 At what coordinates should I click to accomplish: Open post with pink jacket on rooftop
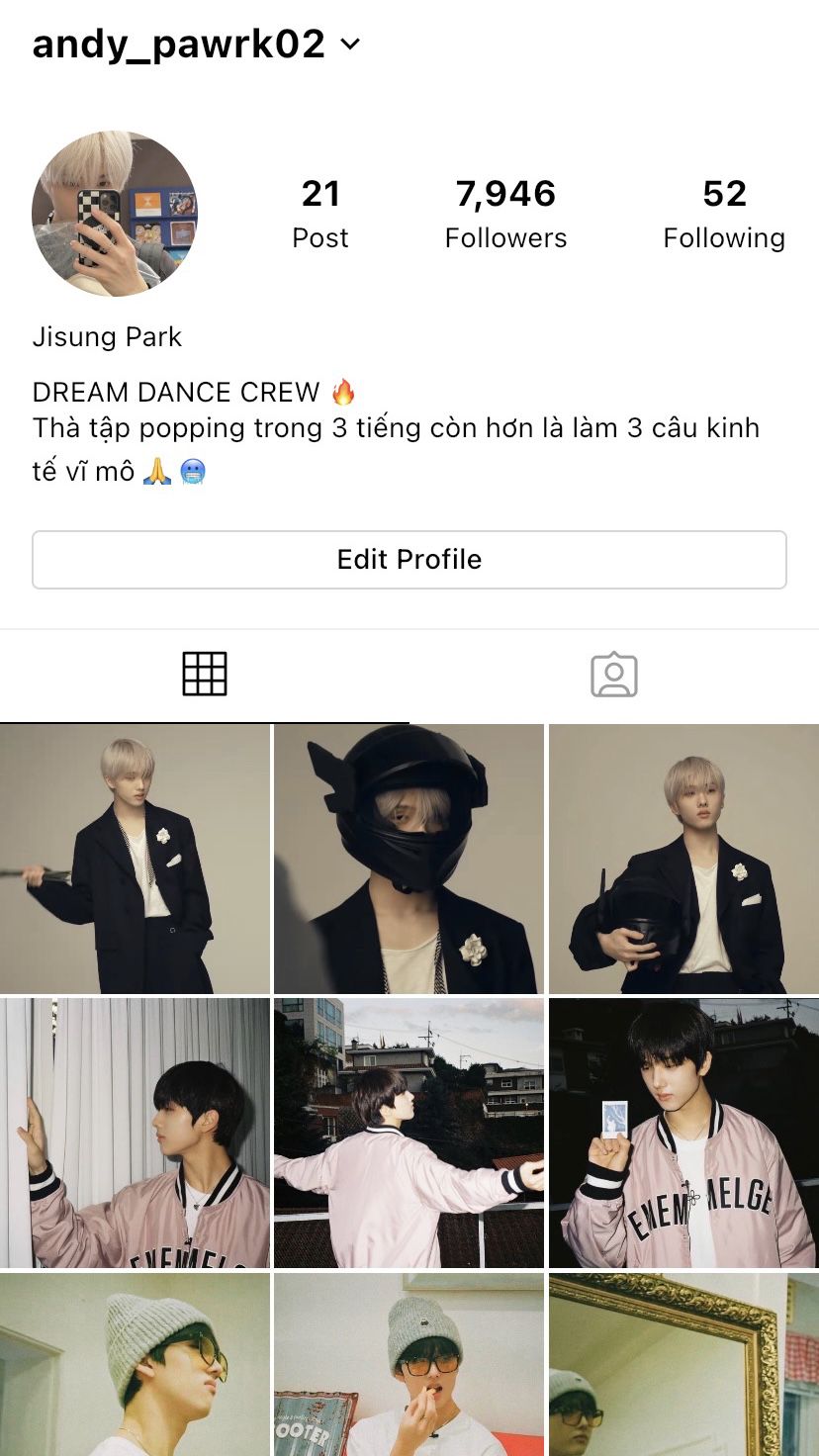pyautogui.click(x=409, y=1133)
